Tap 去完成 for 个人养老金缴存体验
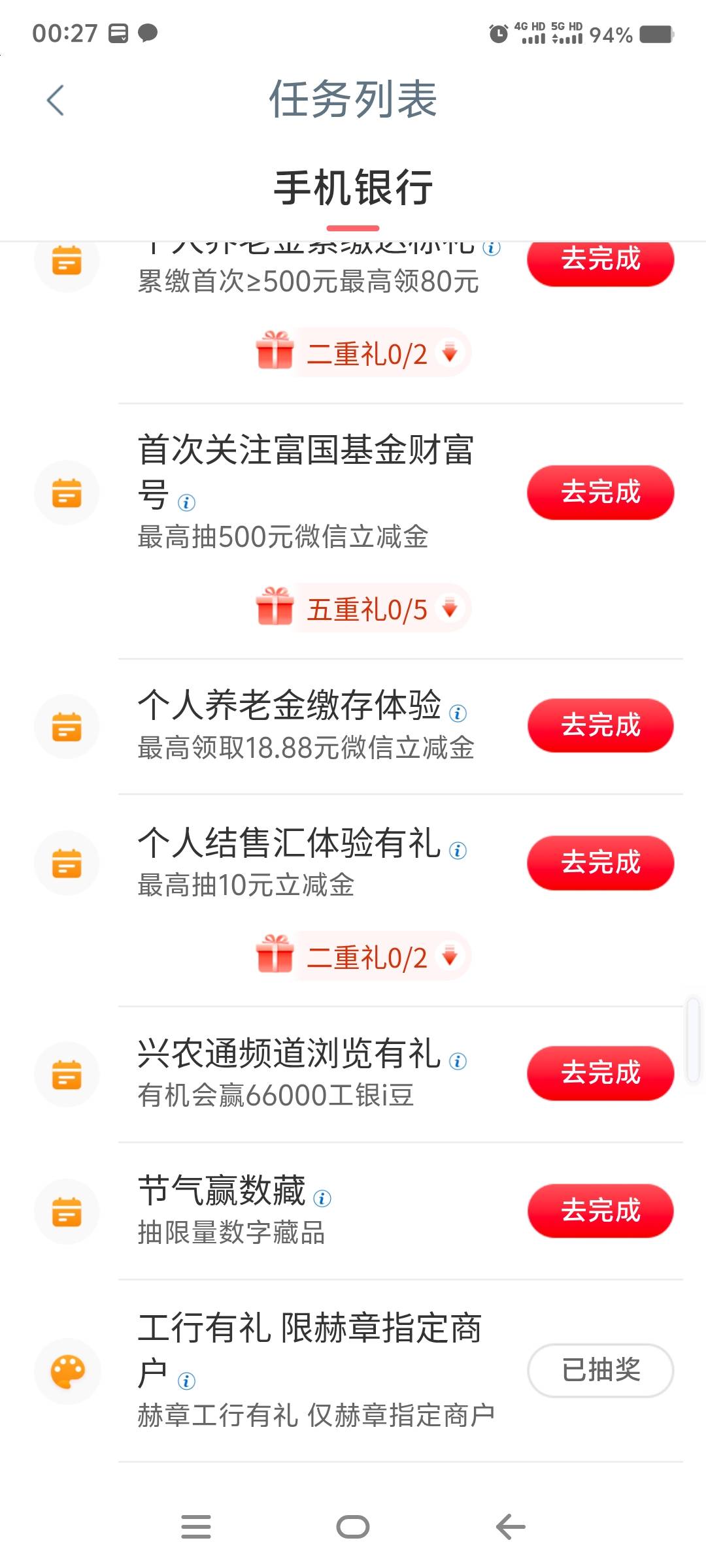The image size is (706, 1568). (600, 726)
